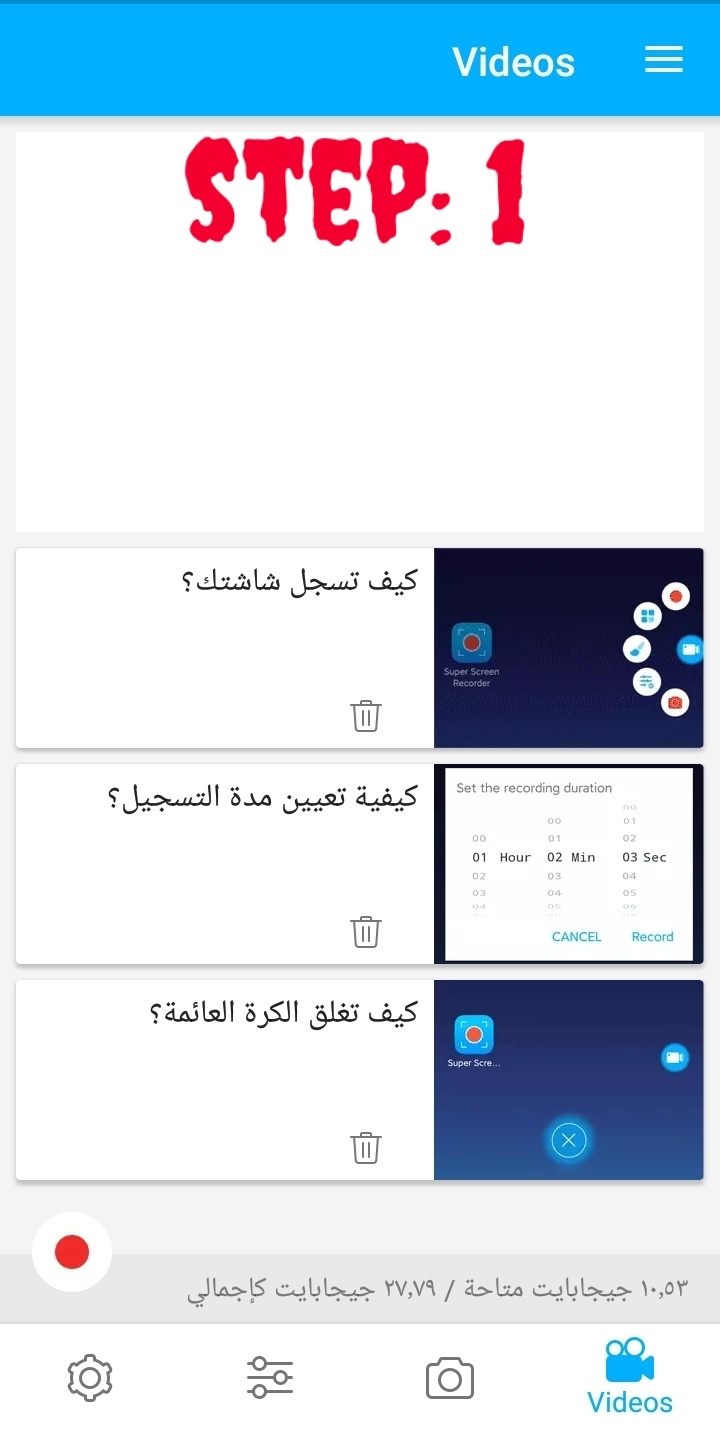Open the 'كيف تسجل شاشتك؟' video
Screen dimensions: 720x1435
click(x=568, y=648)
